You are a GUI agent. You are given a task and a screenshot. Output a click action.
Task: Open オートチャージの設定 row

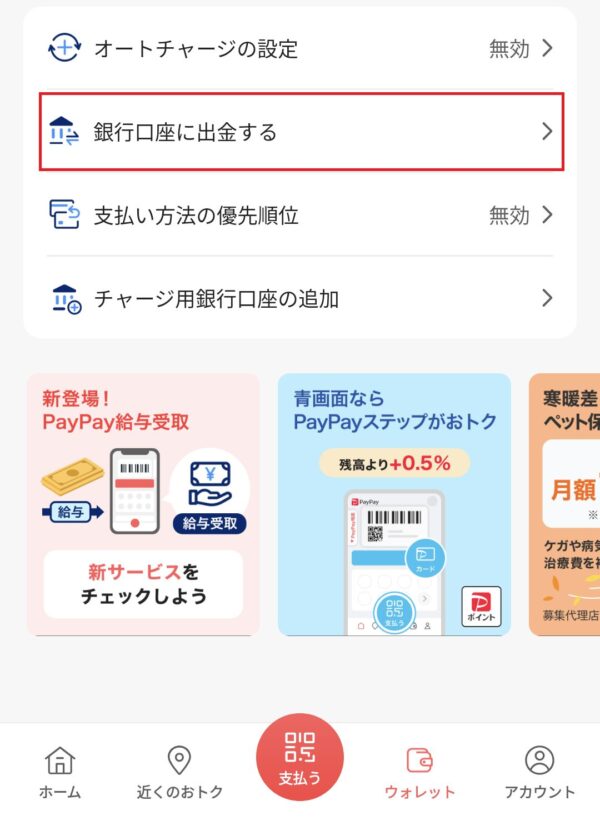coord(300,48)
